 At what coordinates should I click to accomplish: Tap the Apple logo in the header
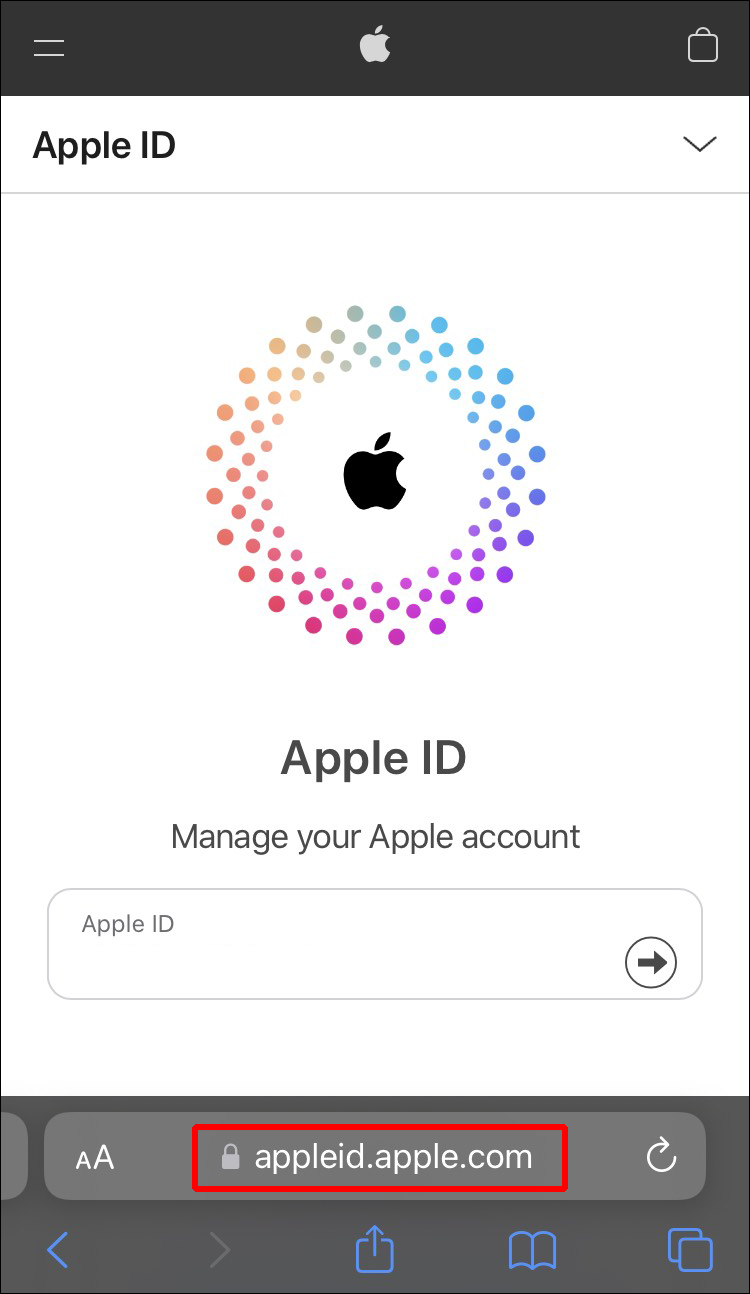tap(375, 46)
